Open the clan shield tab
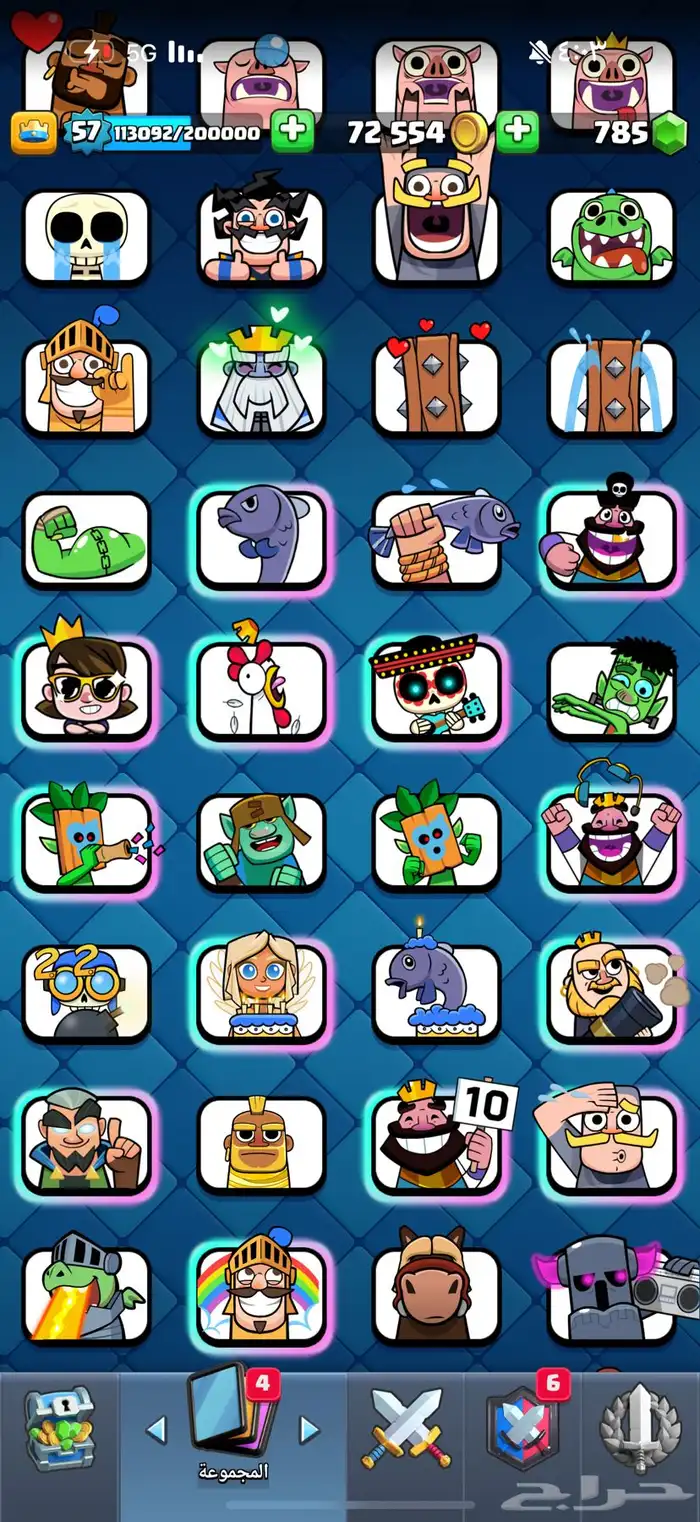700x1522 pixels. click(x=523, y=1430)
